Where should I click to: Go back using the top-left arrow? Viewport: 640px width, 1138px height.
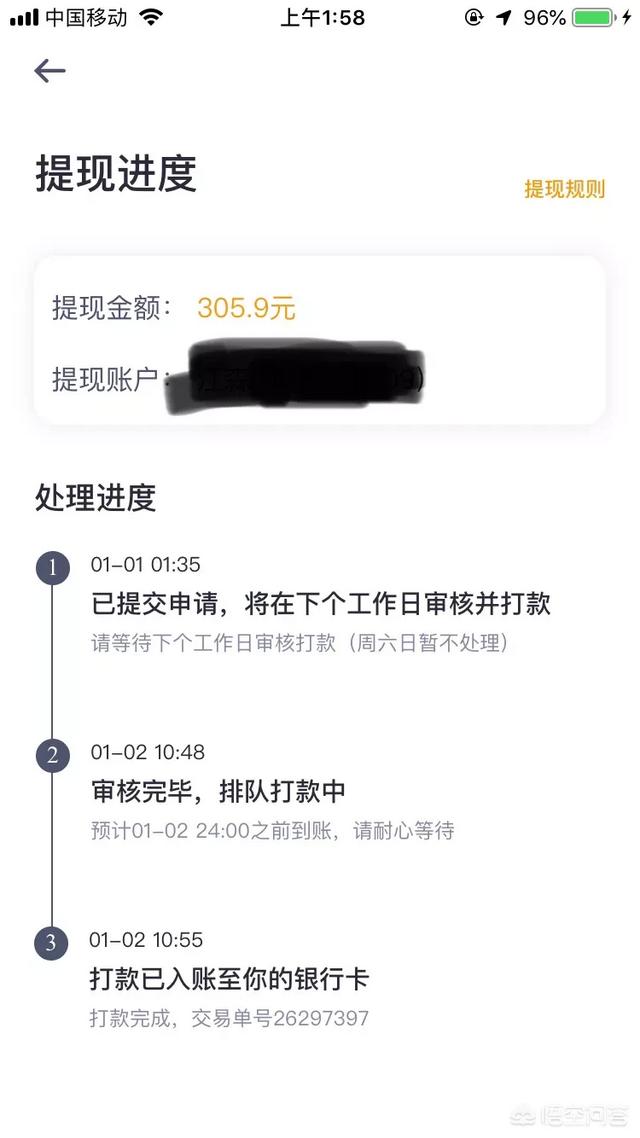click(x=49, y=70)
